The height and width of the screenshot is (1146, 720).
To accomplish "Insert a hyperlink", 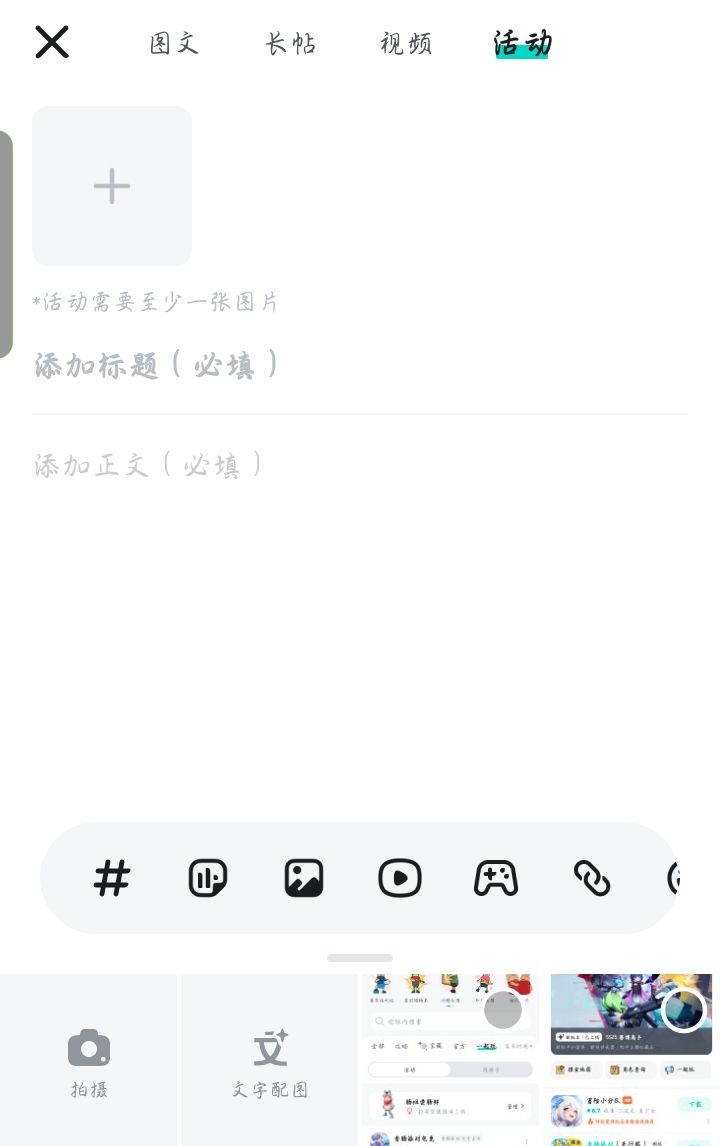I will pyautogui.click(x=591, y=878).
